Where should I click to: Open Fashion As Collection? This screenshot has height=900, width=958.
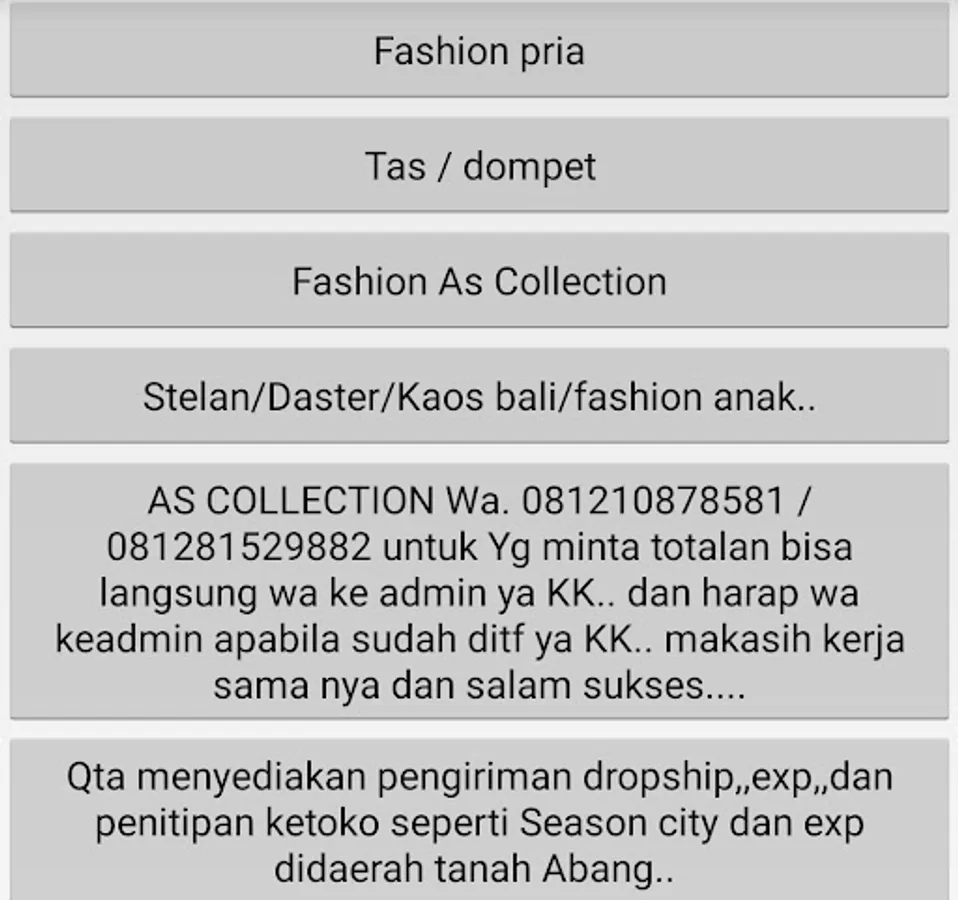click(479, 281)
